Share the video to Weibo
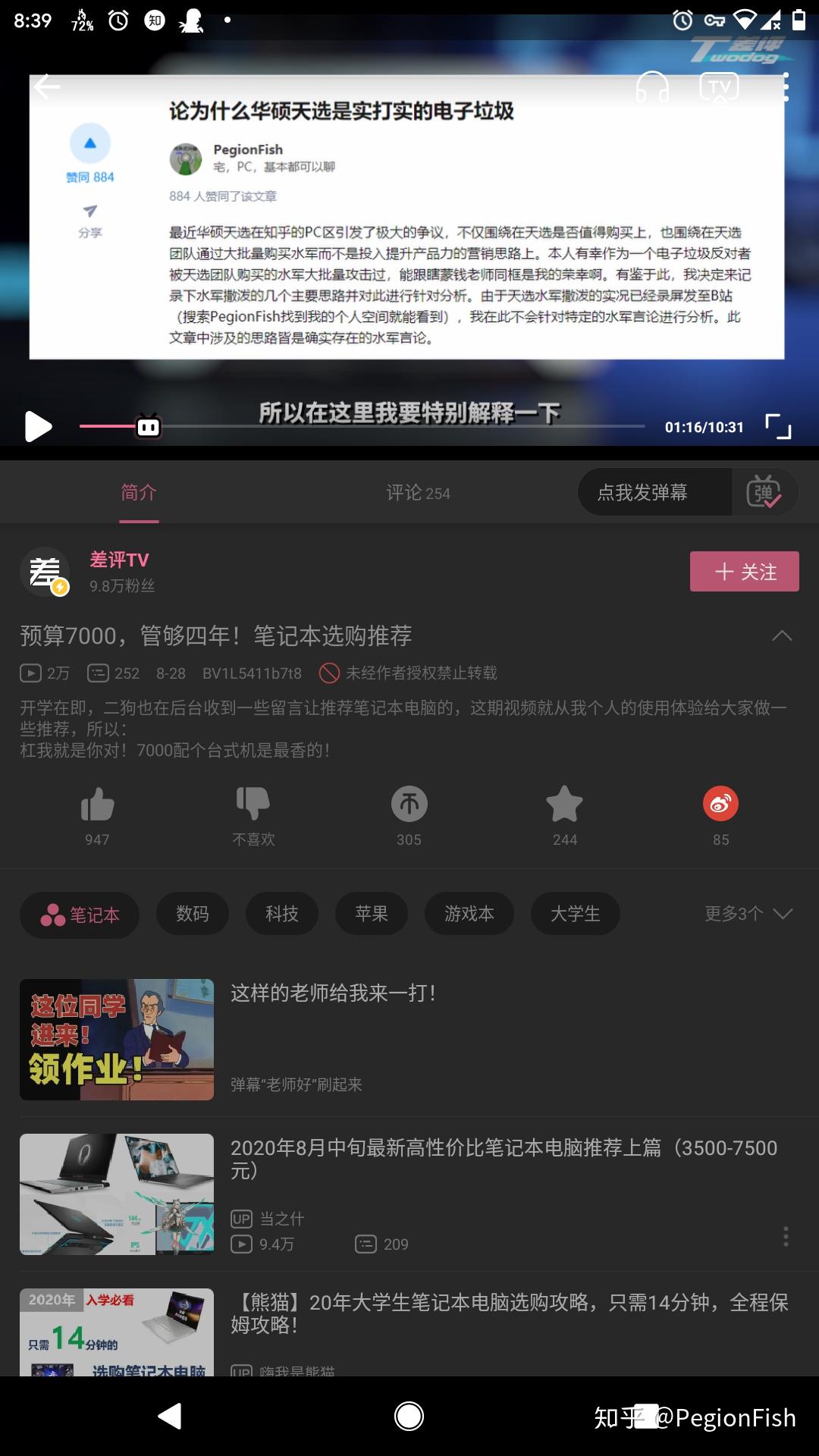 click(x=720, y=805)
